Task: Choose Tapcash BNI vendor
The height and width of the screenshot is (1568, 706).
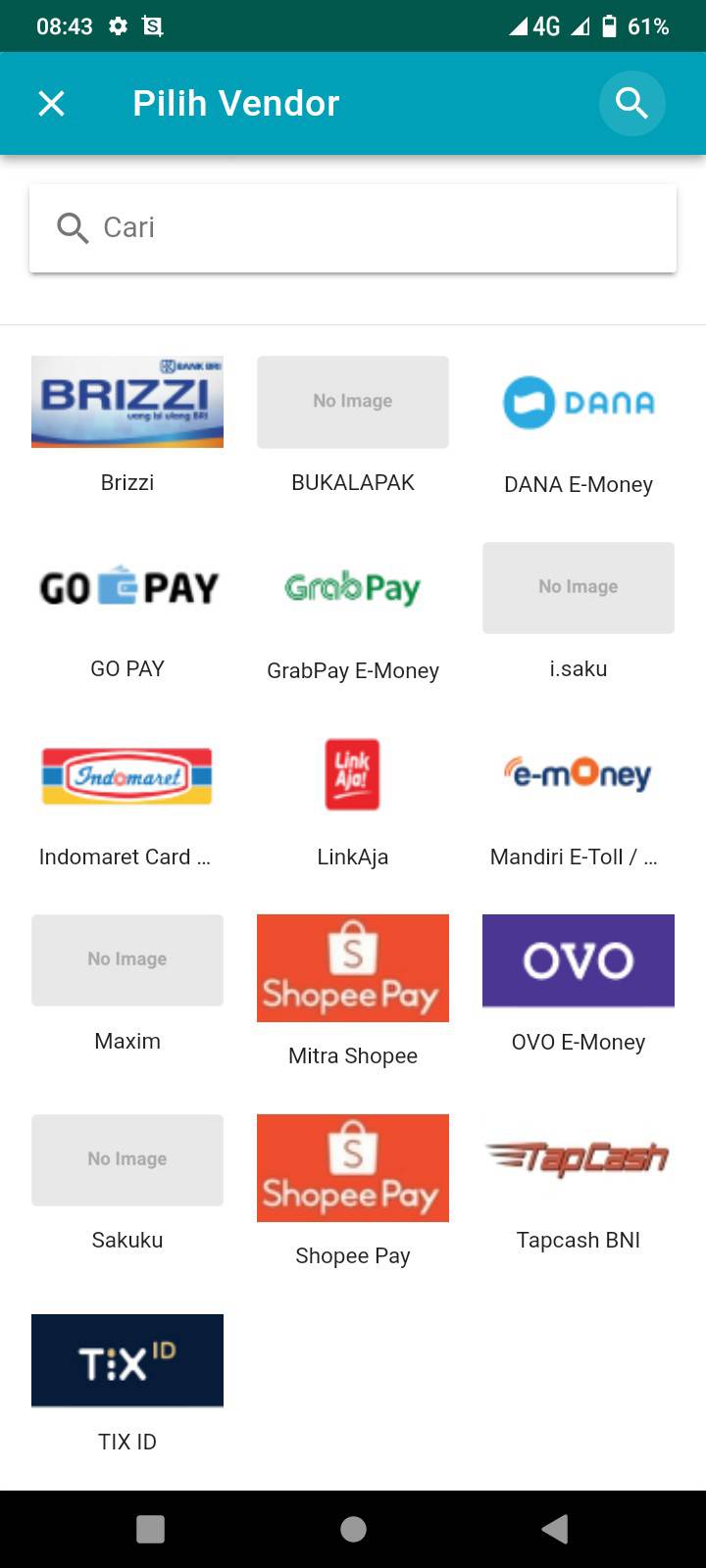Action: click(579, 1184)
